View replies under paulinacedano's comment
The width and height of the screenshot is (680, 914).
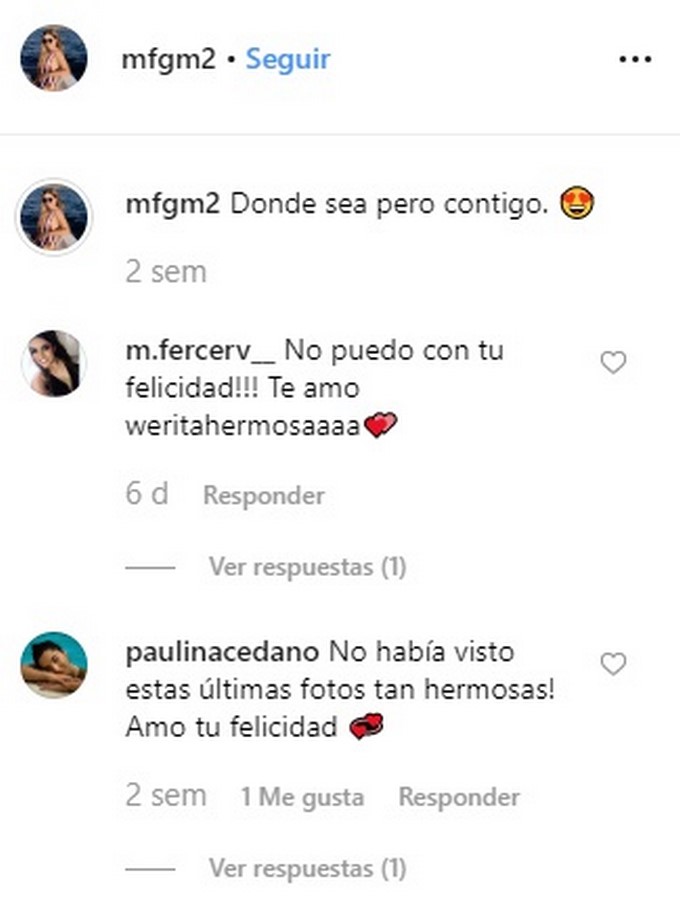click(307, 868)
